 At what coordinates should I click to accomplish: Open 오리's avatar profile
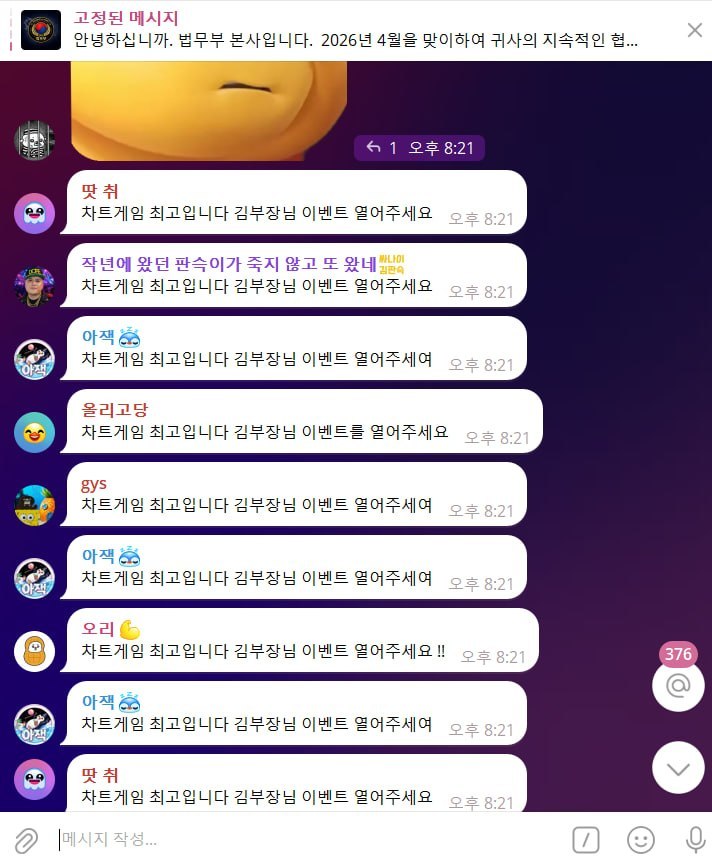click(35, 651)
